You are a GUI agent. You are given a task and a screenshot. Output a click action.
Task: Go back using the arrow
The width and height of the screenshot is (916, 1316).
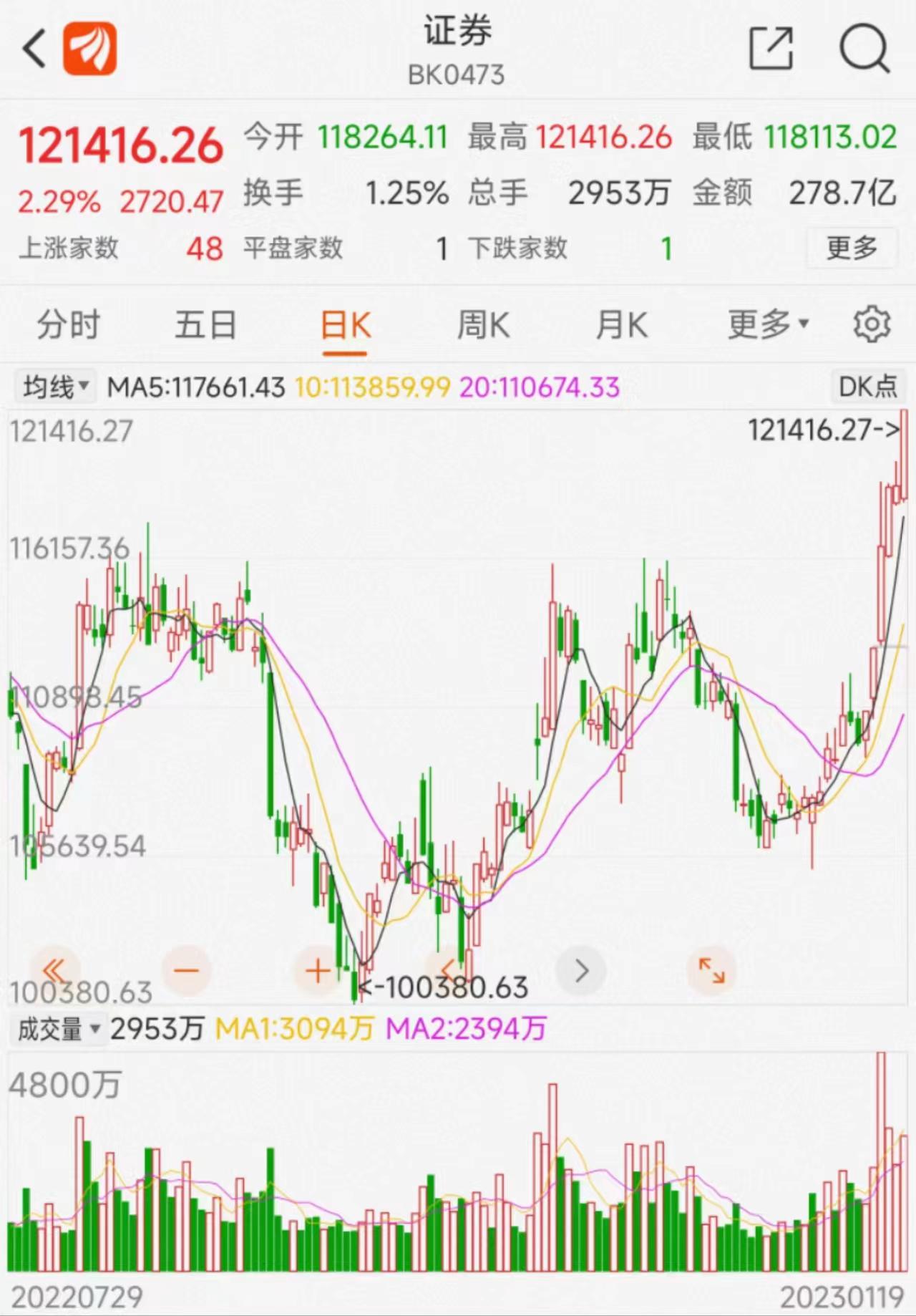pos(34,49)
